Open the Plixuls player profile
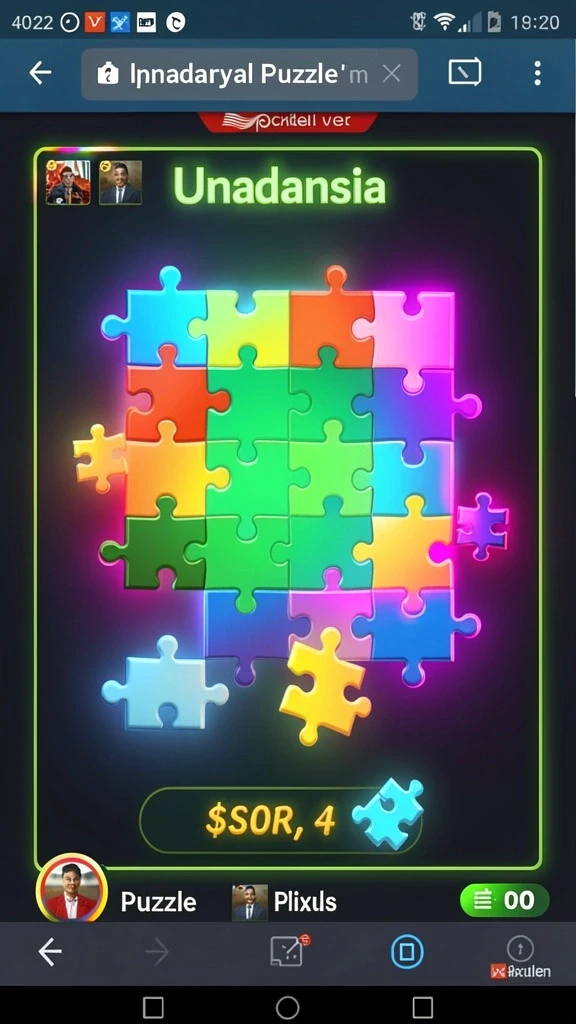576x1024 pixels. [x=285, y=903]
